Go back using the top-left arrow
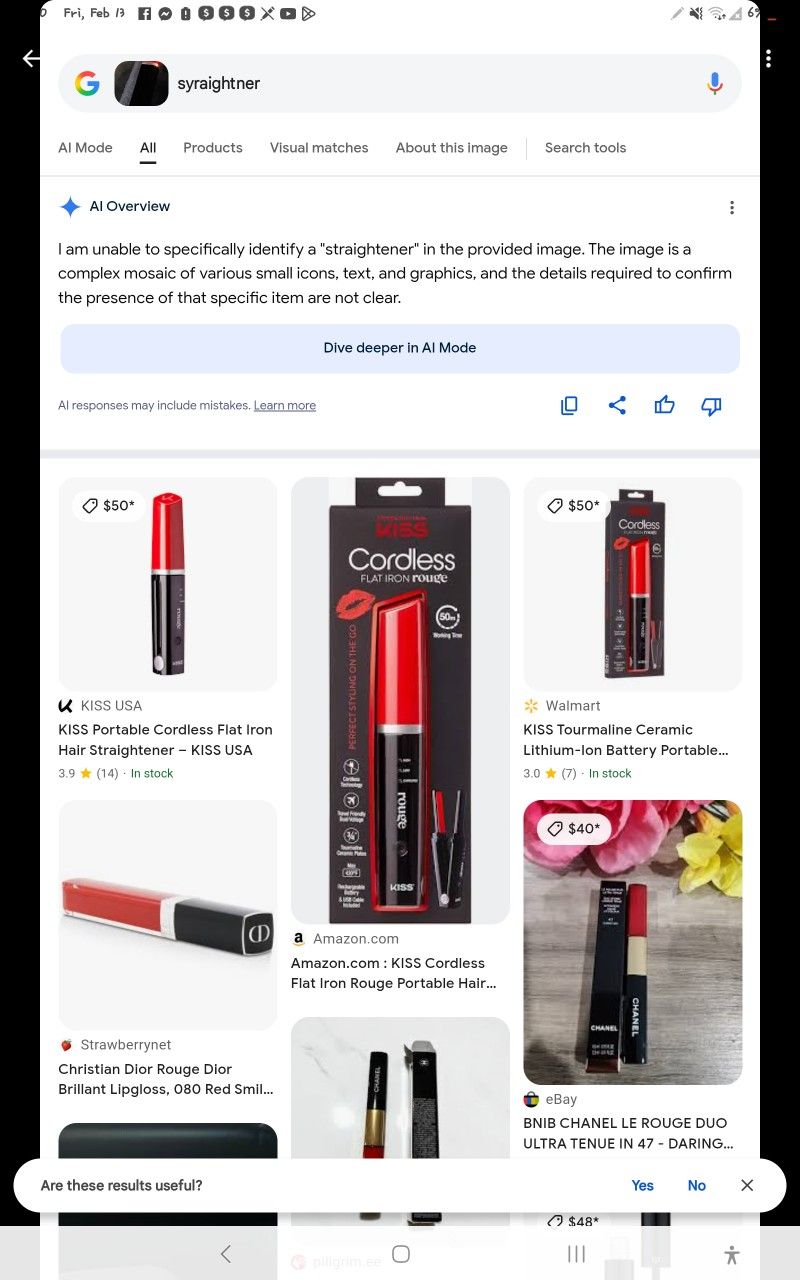 [x=32, y=59]
